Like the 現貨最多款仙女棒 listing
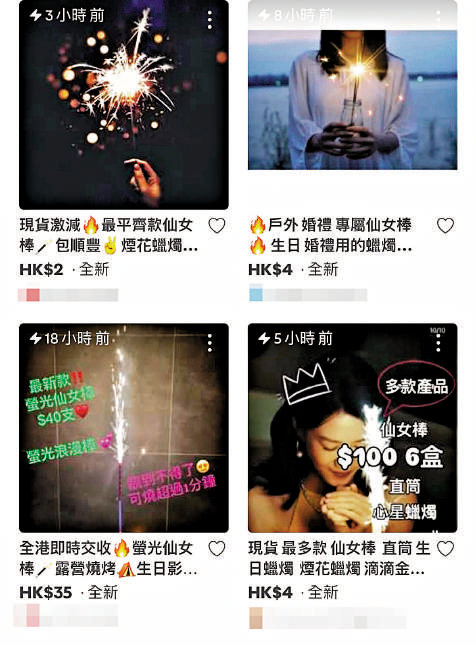 445,548
